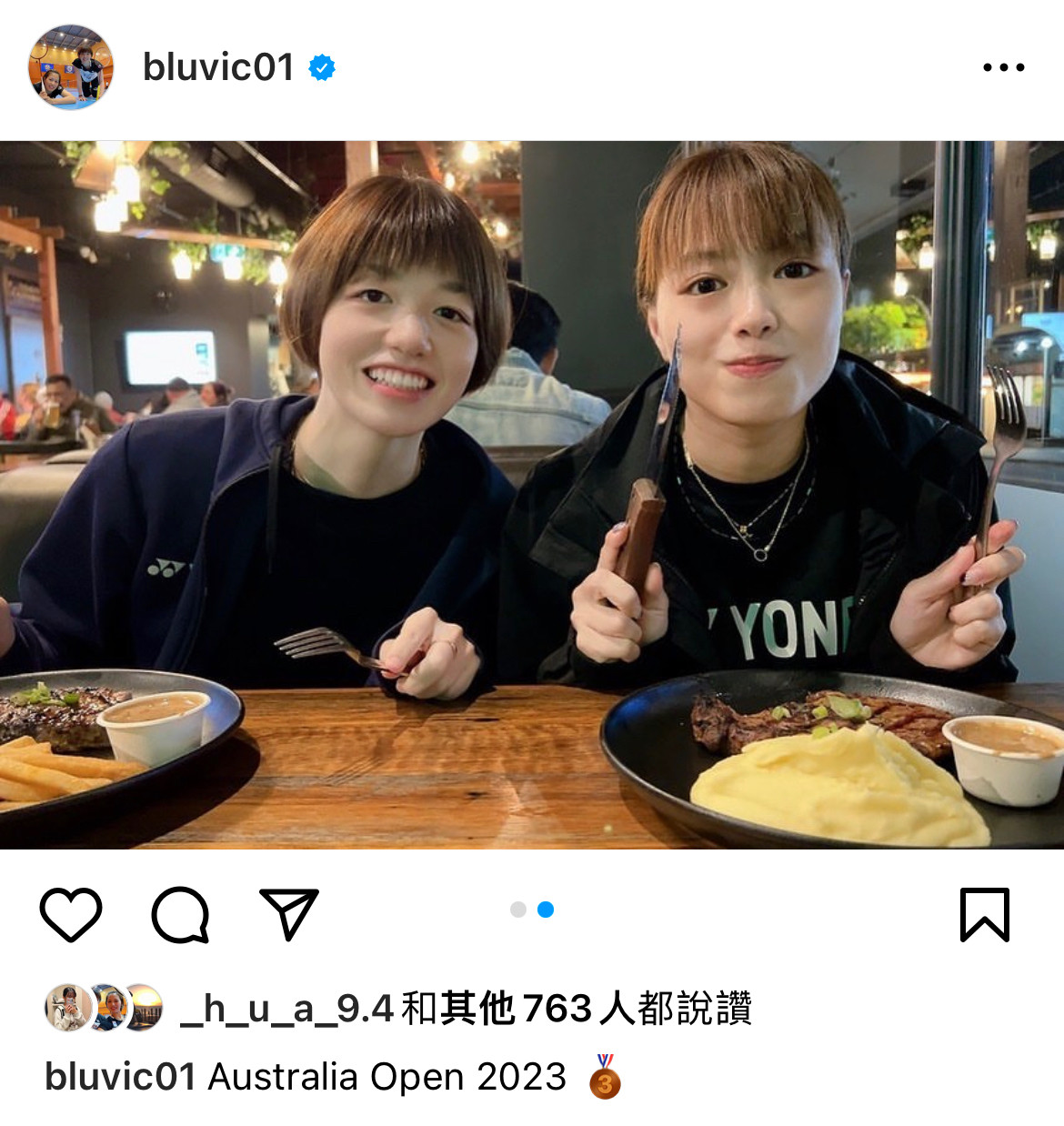The width and height of the screenshot is (1064, 1126).
Task: Open the bluvic01 username in the post header
Action: pos(218,67)
